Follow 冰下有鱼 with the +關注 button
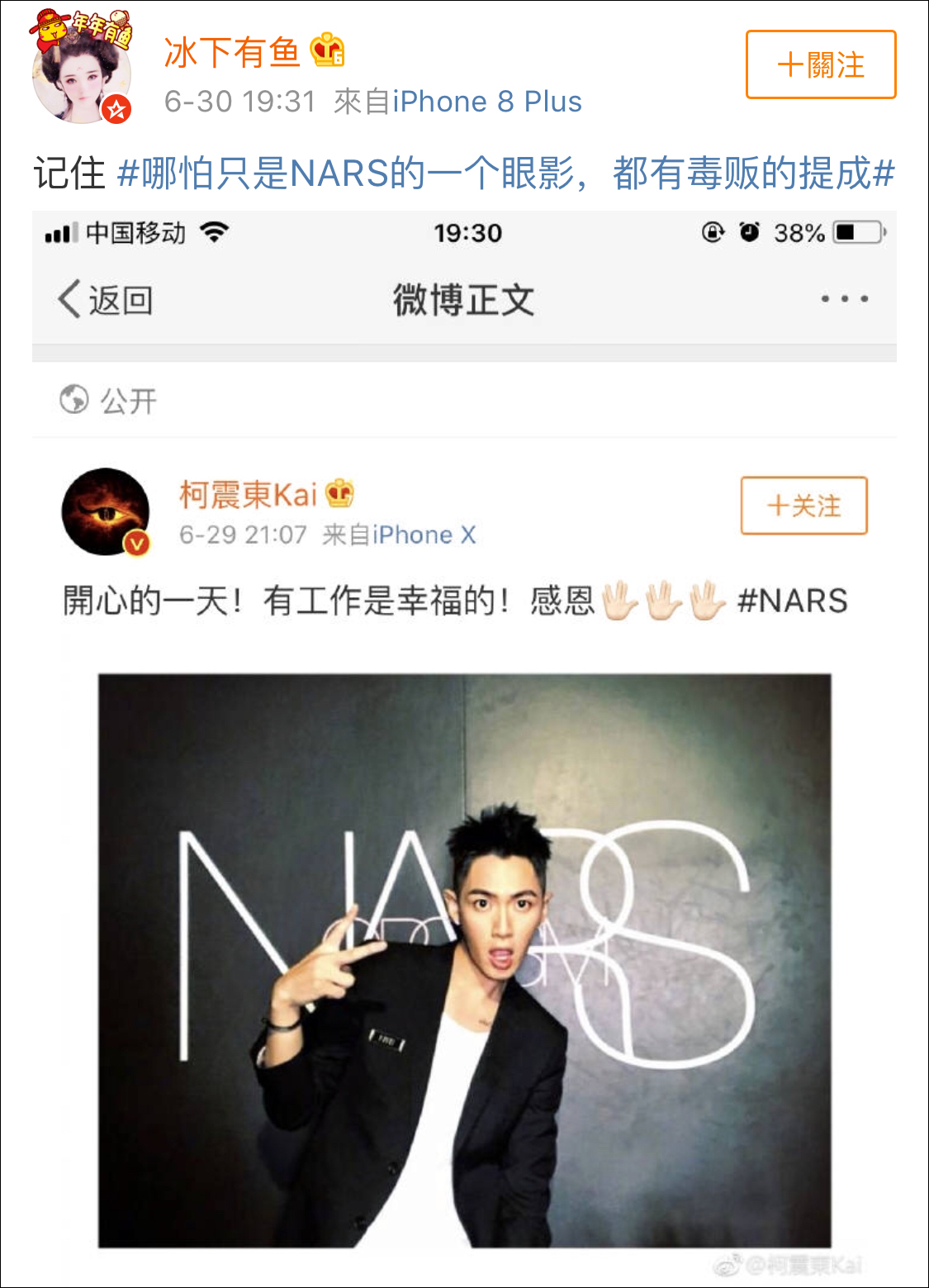This screenshot has width=929, height=1288. pos(820,64)
